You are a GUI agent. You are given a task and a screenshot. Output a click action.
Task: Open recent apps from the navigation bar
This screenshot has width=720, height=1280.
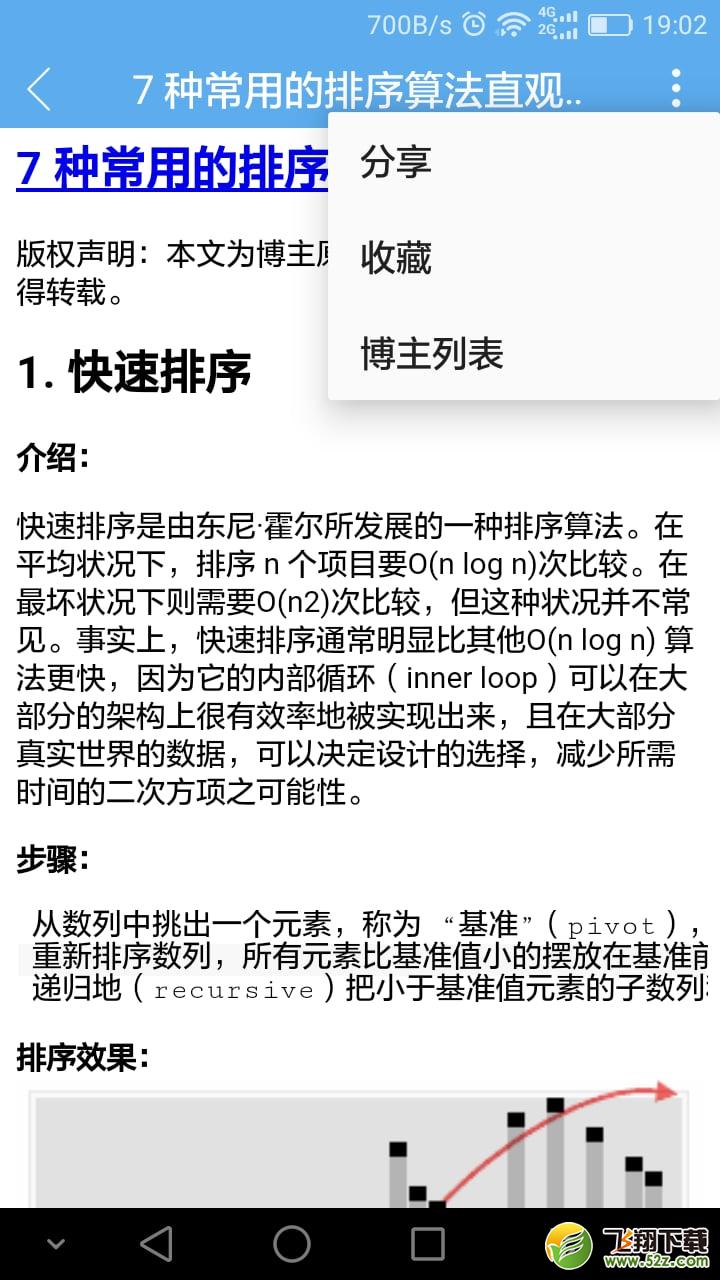pos(428,1244)
